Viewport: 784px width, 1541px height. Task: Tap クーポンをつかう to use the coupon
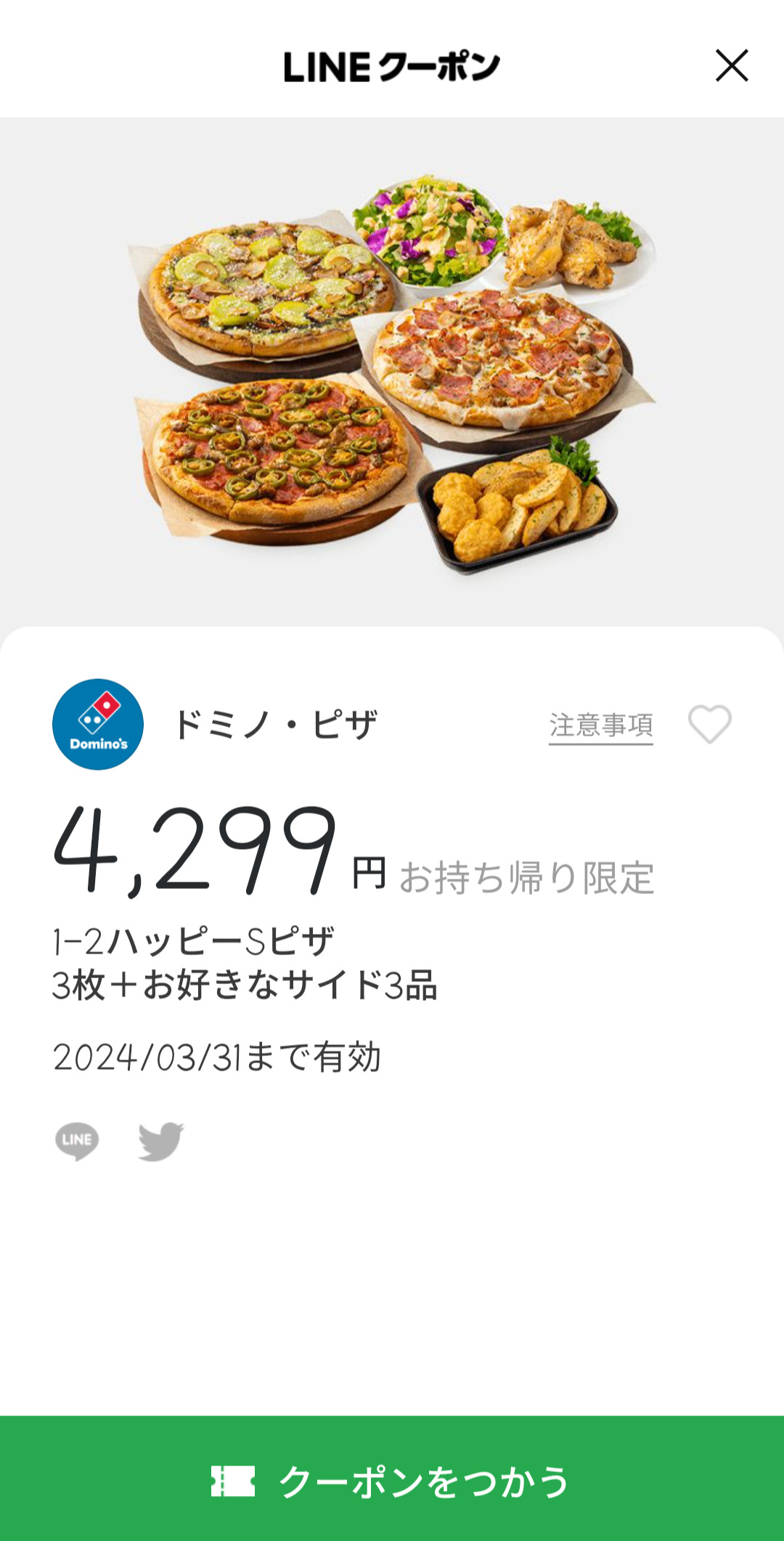392,1480
